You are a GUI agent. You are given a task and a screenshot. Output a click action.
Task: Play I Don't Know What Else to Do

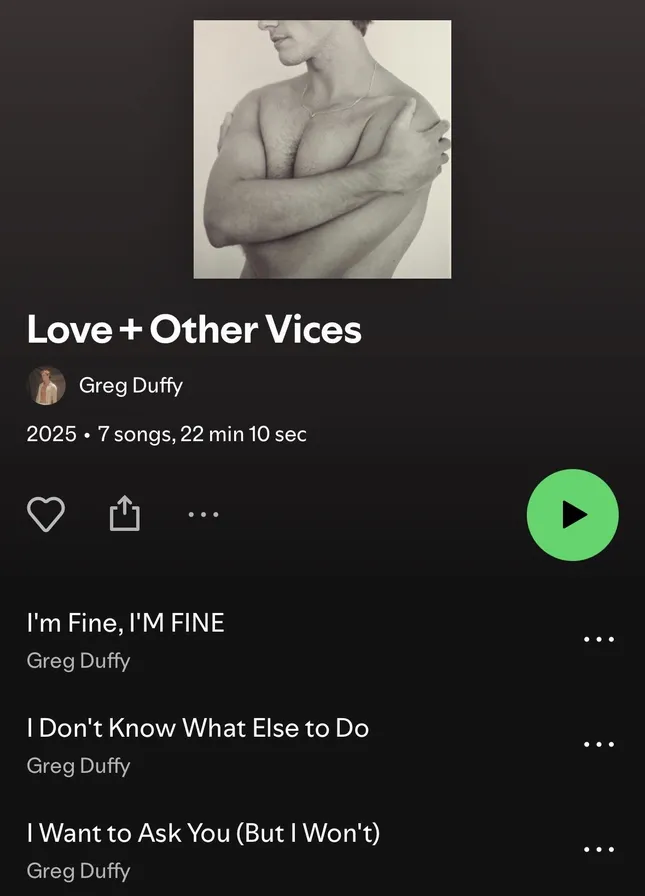(197, 728)
